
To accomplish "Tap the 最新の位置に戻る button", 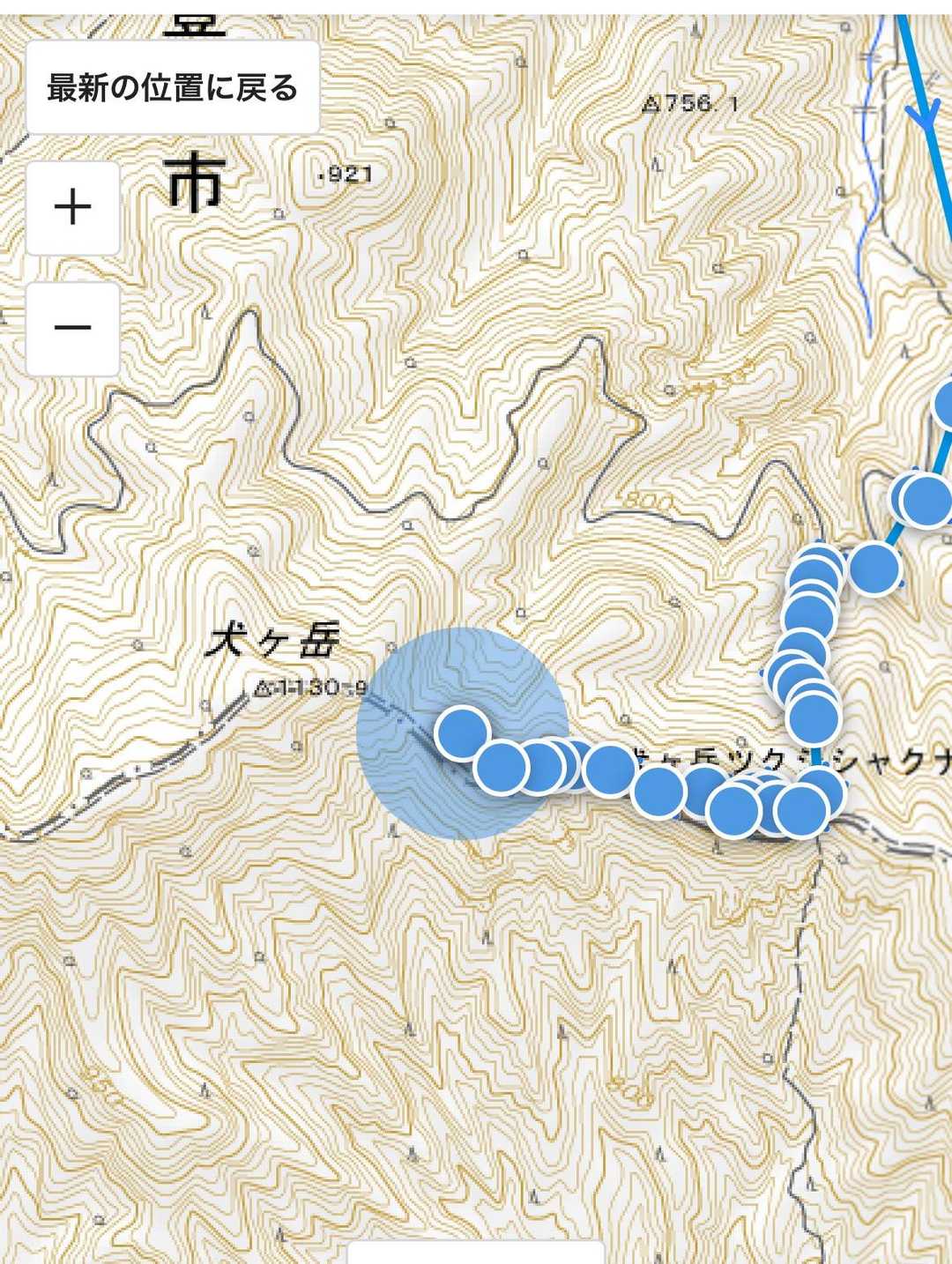I will click(x=172, y=88).
